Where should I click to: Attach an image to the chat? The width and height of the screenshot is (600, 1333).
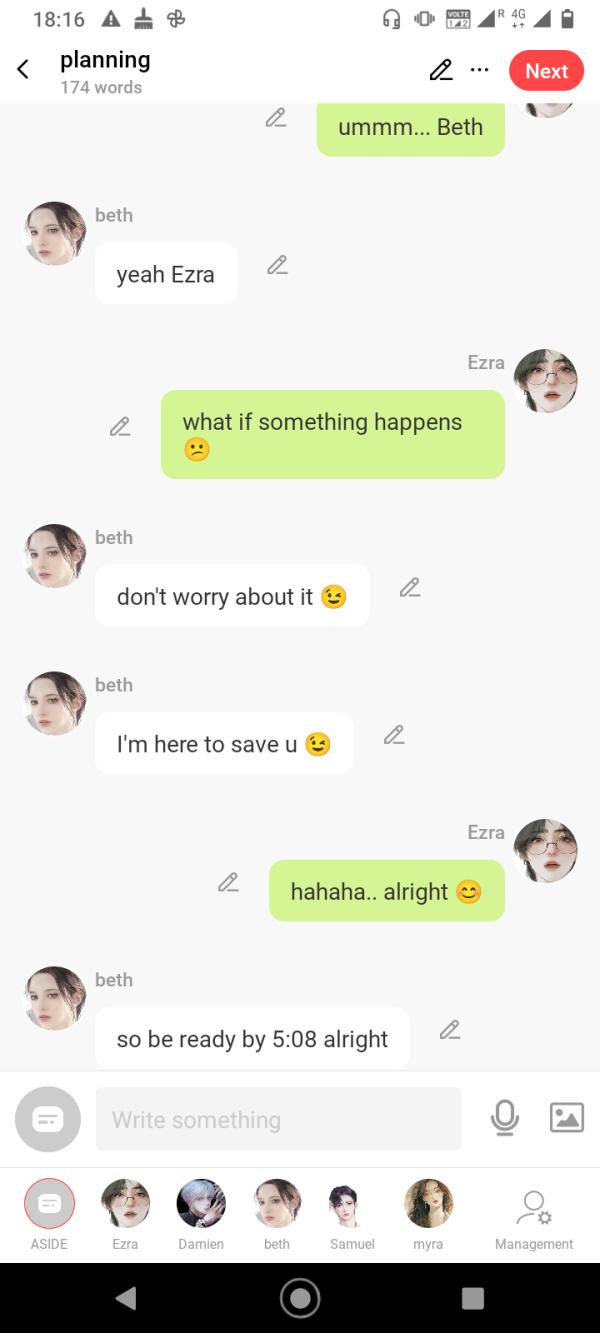566,1118
